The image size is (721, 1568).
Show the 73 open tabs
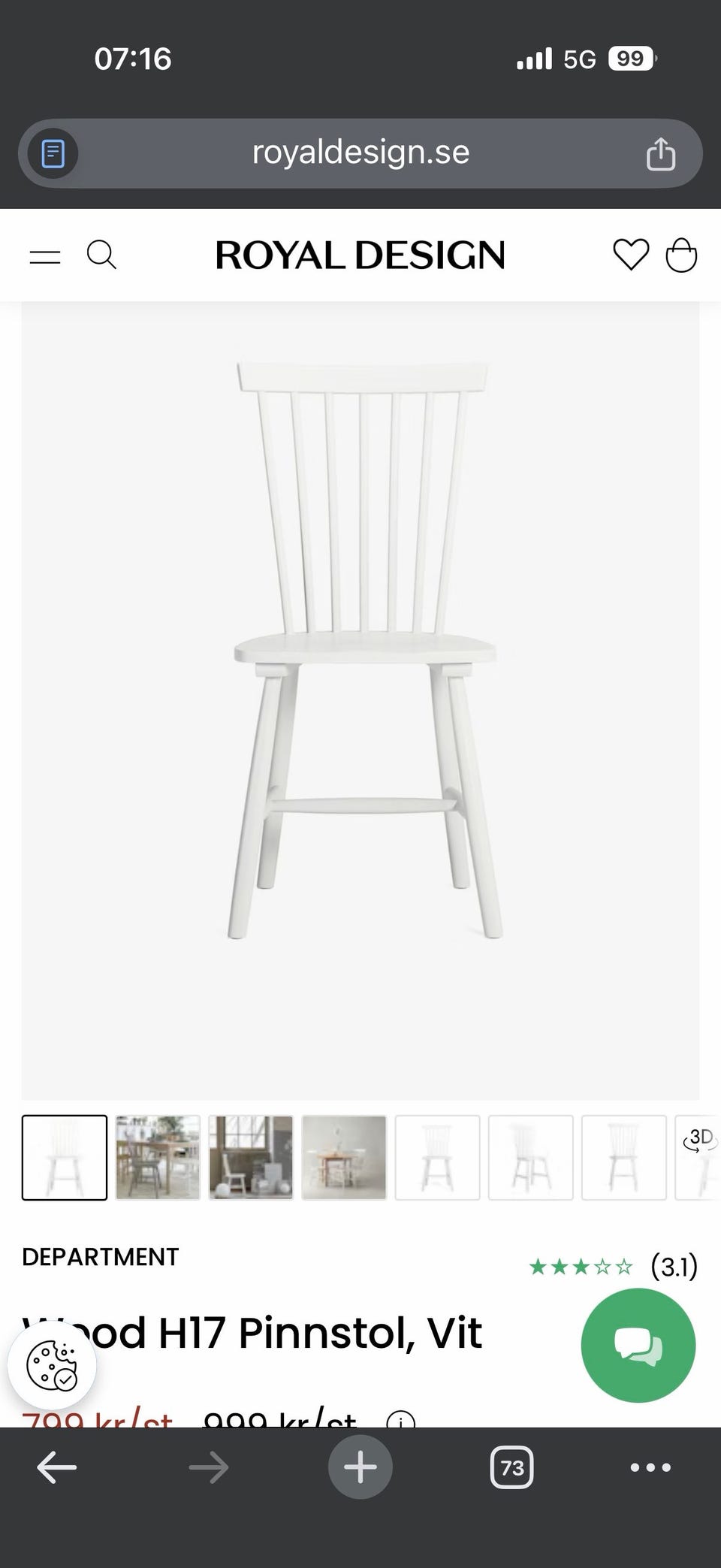tap(511, 1467)
